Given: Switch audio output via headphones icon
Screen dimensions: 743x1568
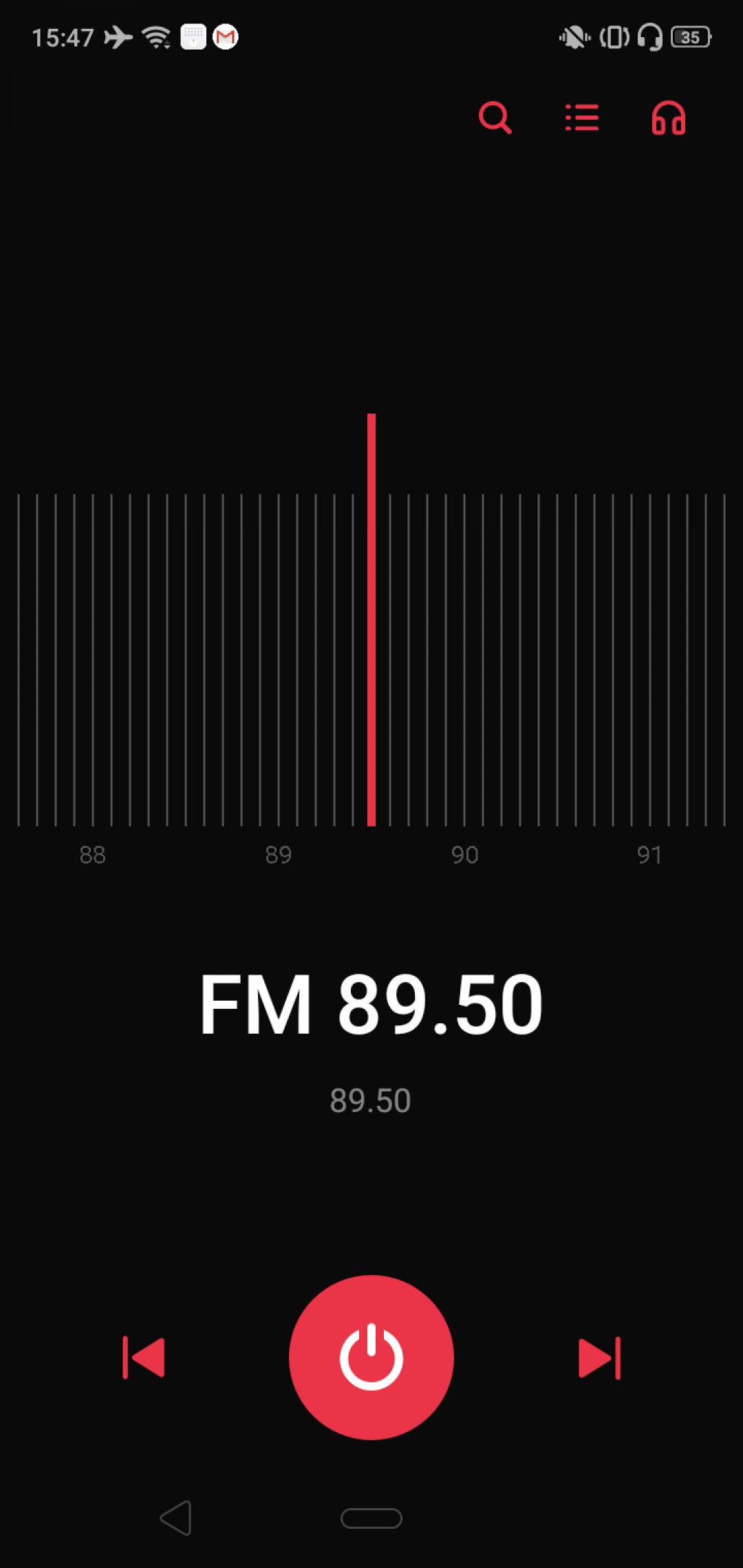Looking at the screenshot, I should point(668,118).
